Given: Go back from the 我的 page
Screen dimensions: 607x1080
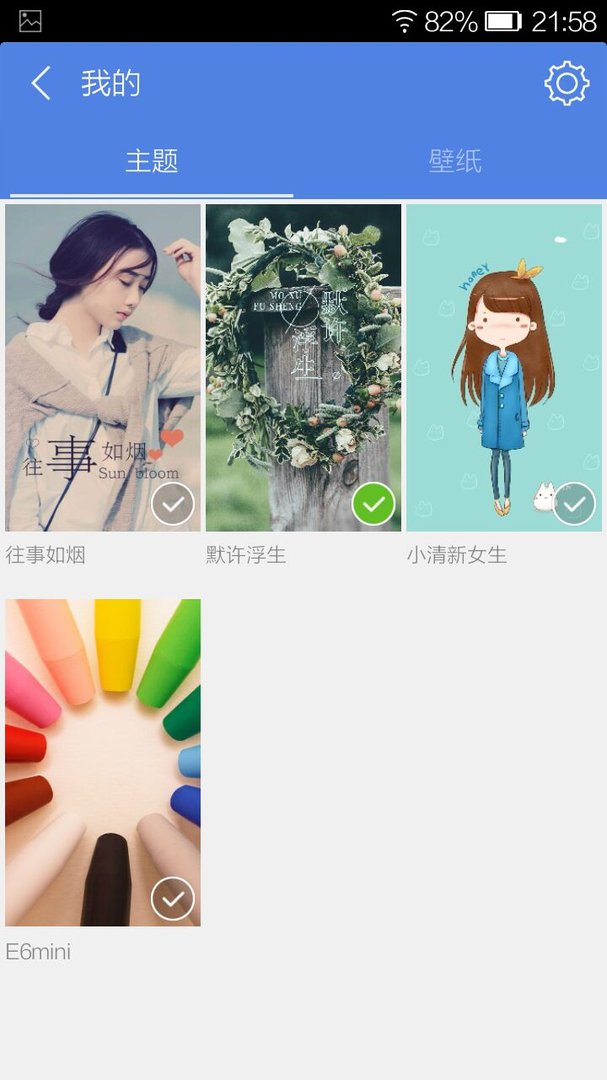Looking at the screenshot, I should click(x=41, y=84).
